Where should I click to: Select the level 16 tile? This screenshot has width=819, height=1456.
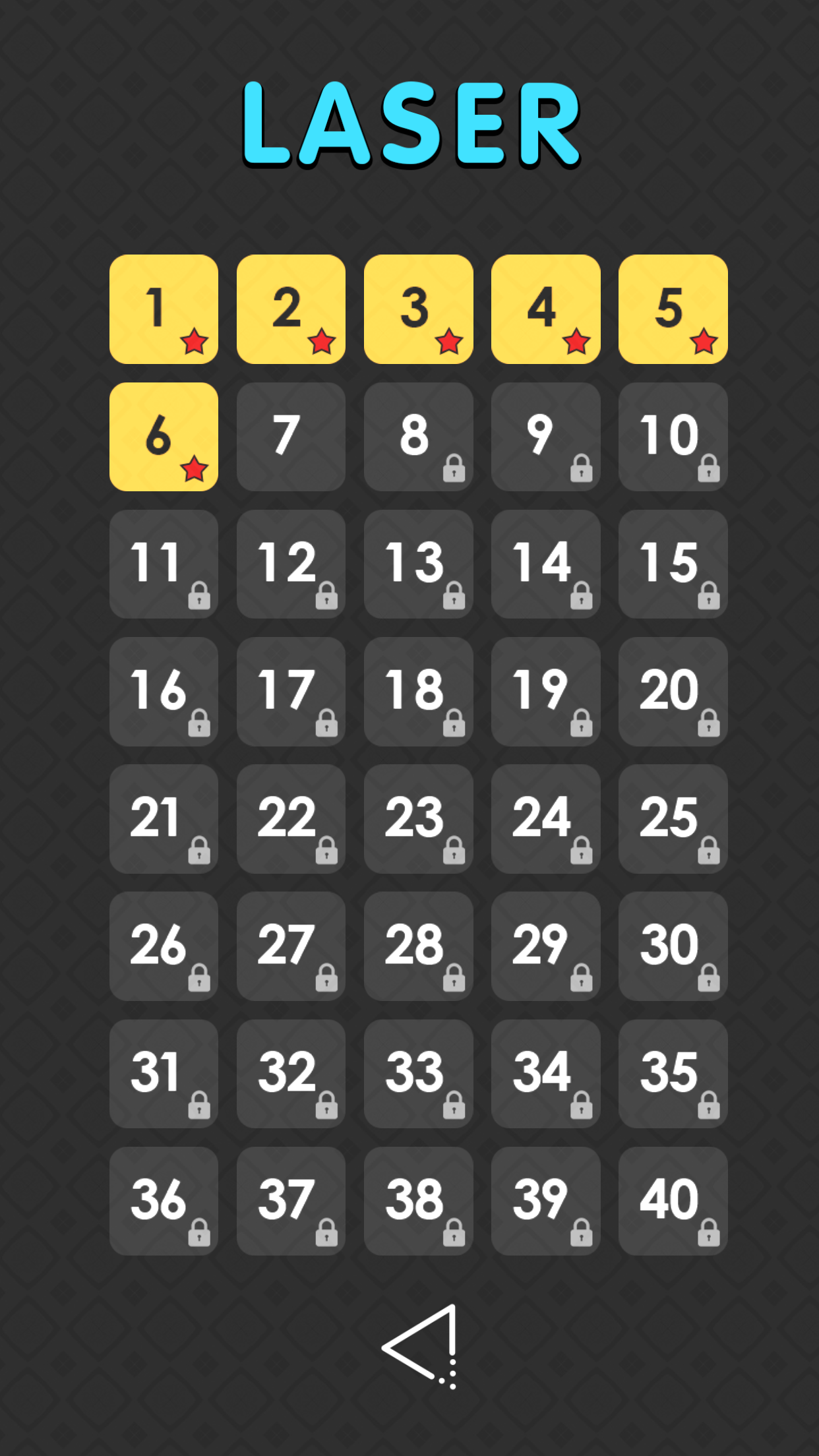(x=164, y=692)
